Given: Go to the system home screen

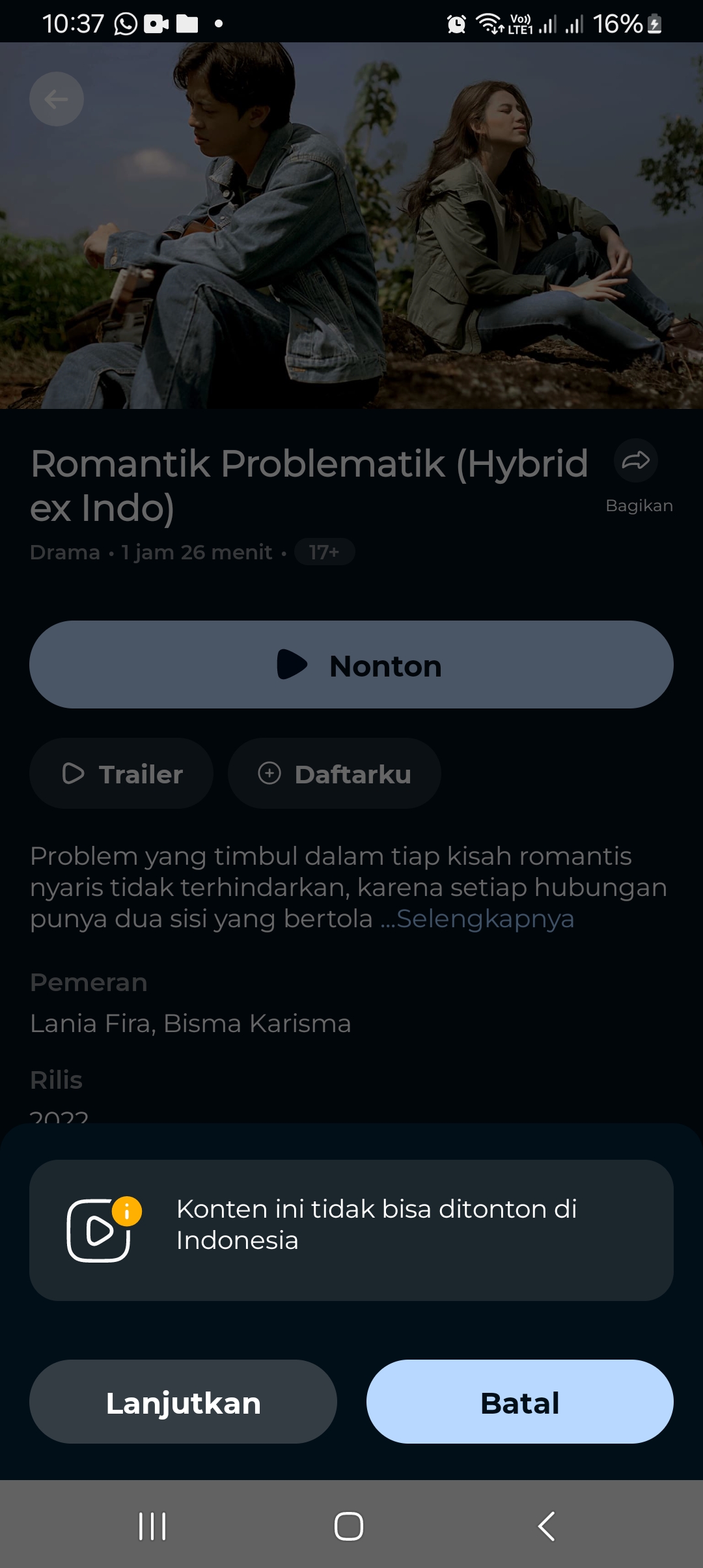Looking at the screenshot, I should [x=349, y=1526].
